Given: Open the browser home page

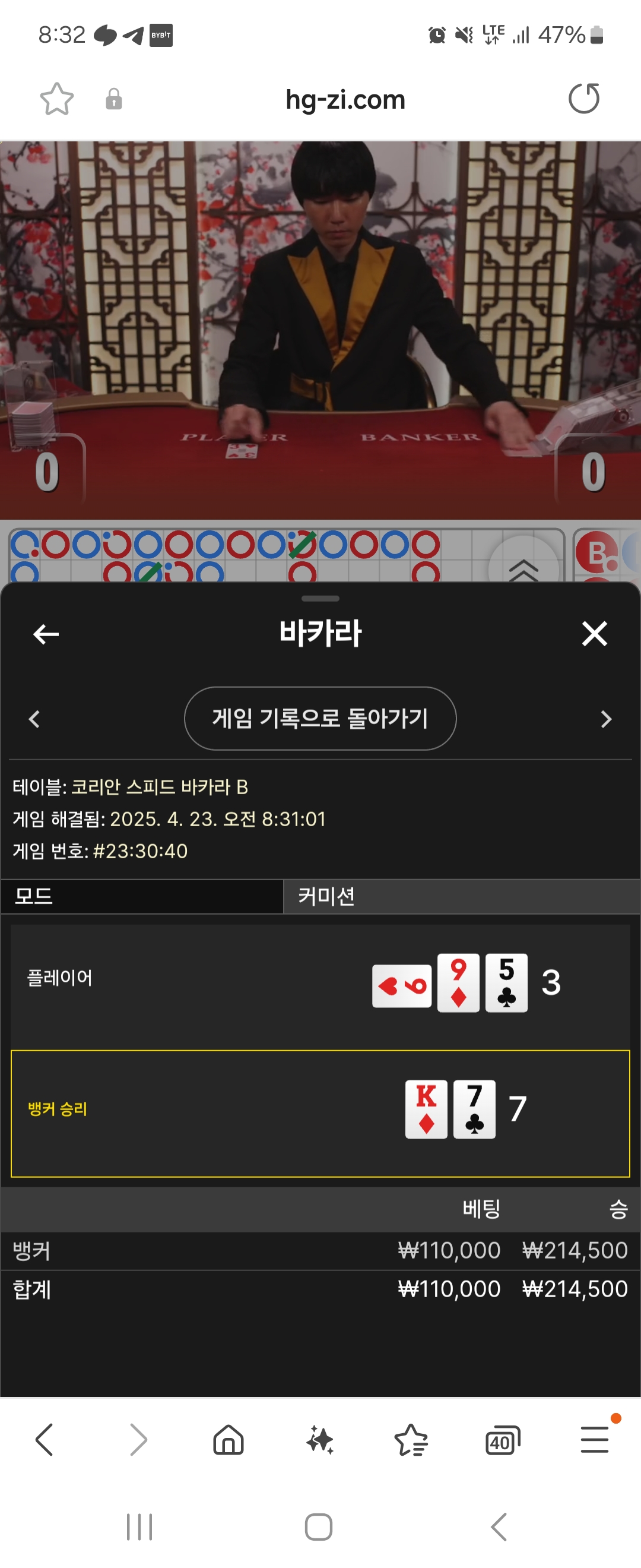Looking at the screenshot, I should click(229, 1440).
